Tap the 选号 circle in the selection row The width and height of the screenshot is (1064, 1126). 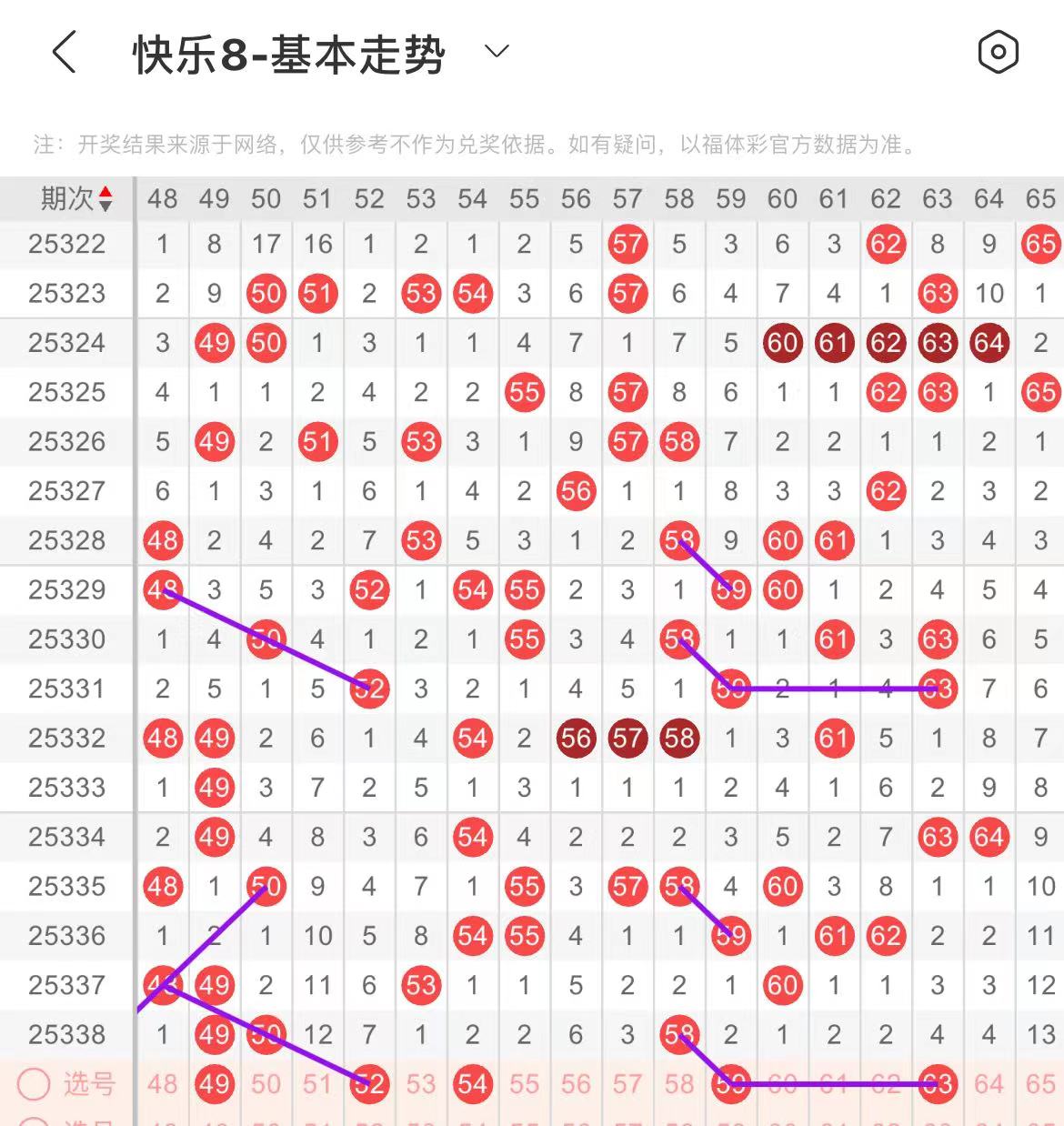[x=35, y=1083]
